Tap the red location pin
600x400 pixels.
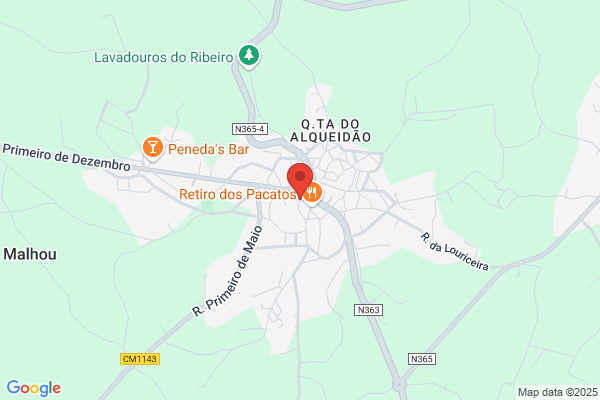[x=300, y=180]
